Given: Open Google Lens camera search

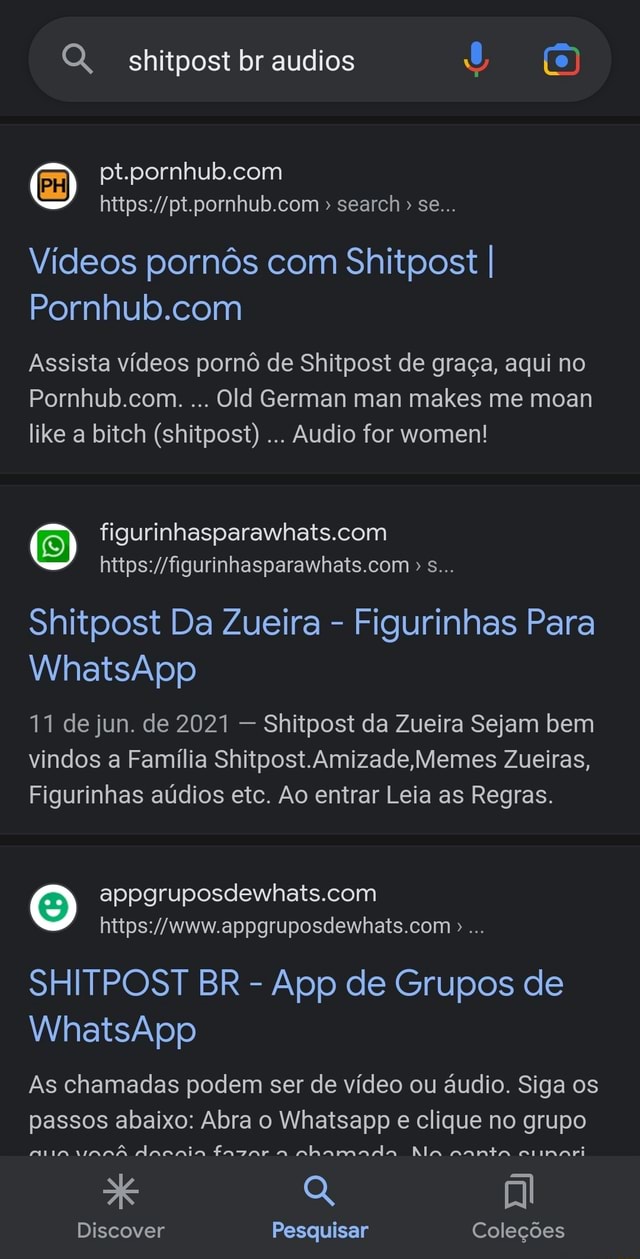Looking at the screenshot, I should click(x=561, y=61).
